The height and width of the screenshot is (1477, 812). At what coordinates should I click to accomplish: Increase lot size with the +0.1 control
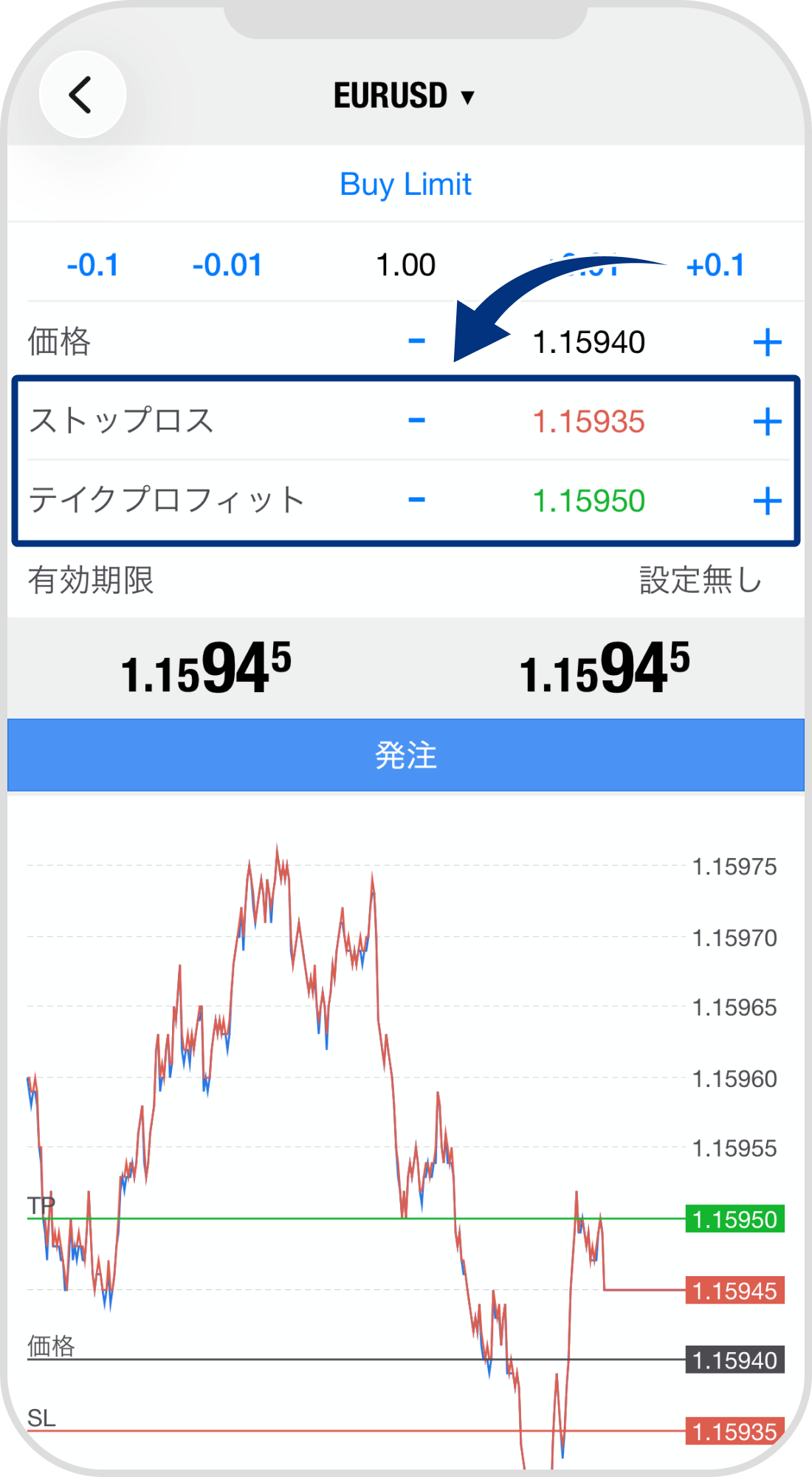click(x=715, y=264)
